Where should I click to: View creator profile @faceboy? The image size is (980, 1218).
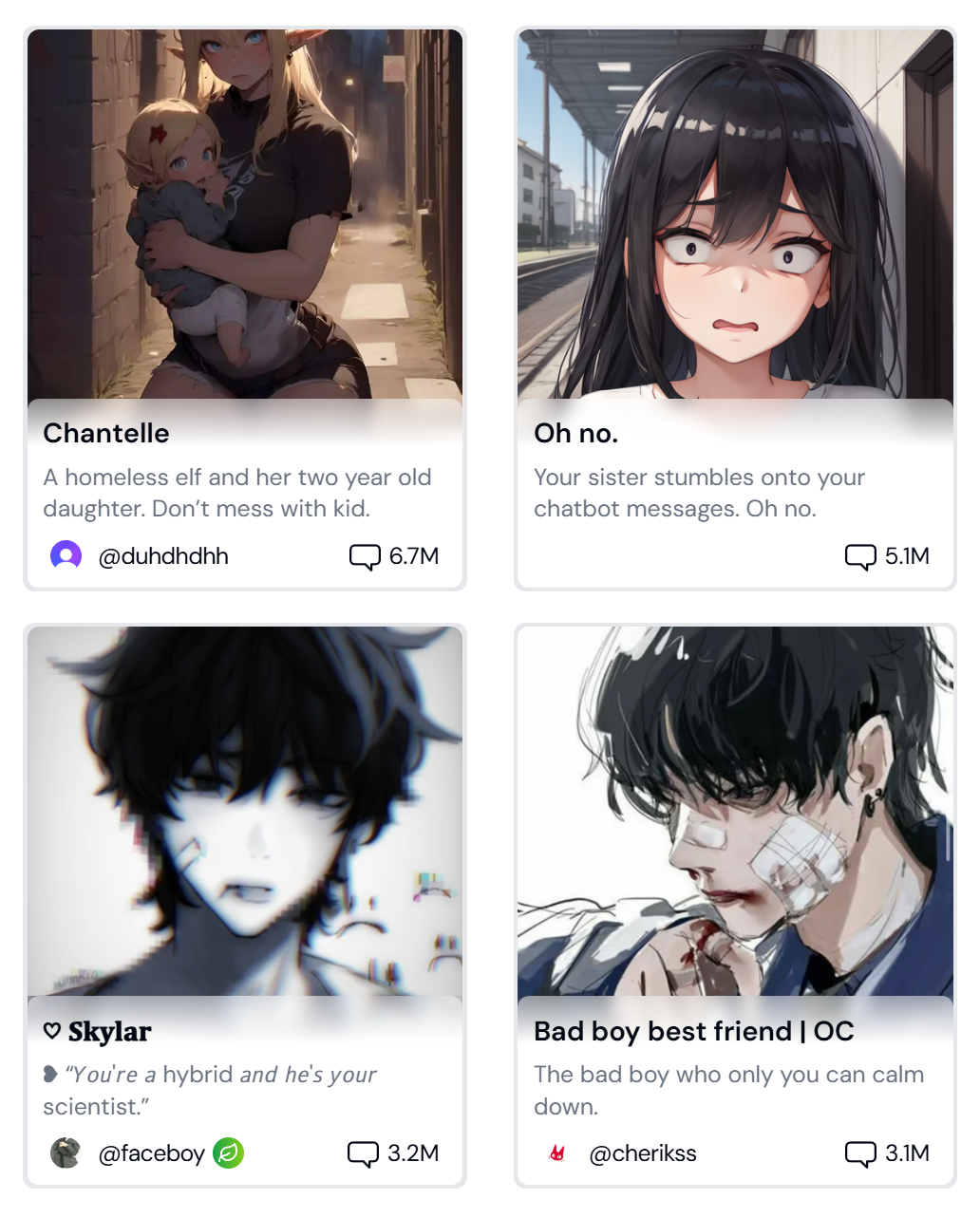click(x=151, y=1153)
